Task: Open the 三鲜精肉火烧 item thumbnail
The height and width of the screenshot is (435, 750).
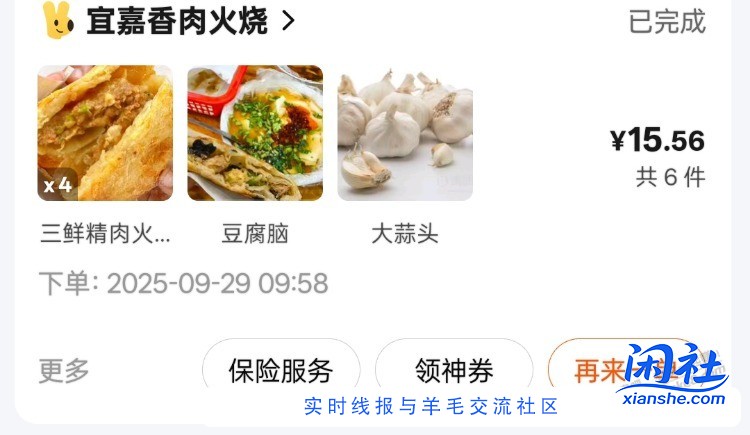Action: pos(105,133)
